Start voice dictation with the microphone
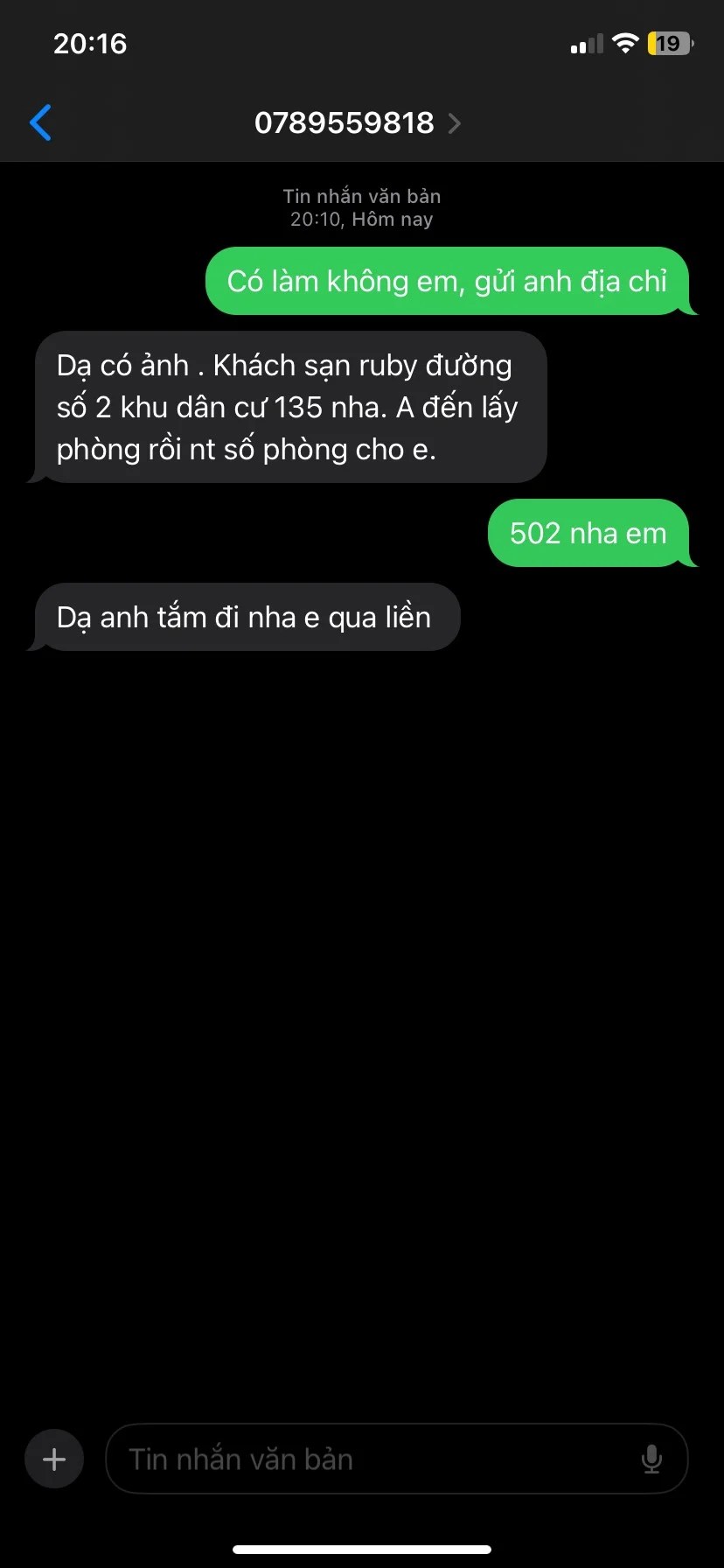 [651, 1459]
